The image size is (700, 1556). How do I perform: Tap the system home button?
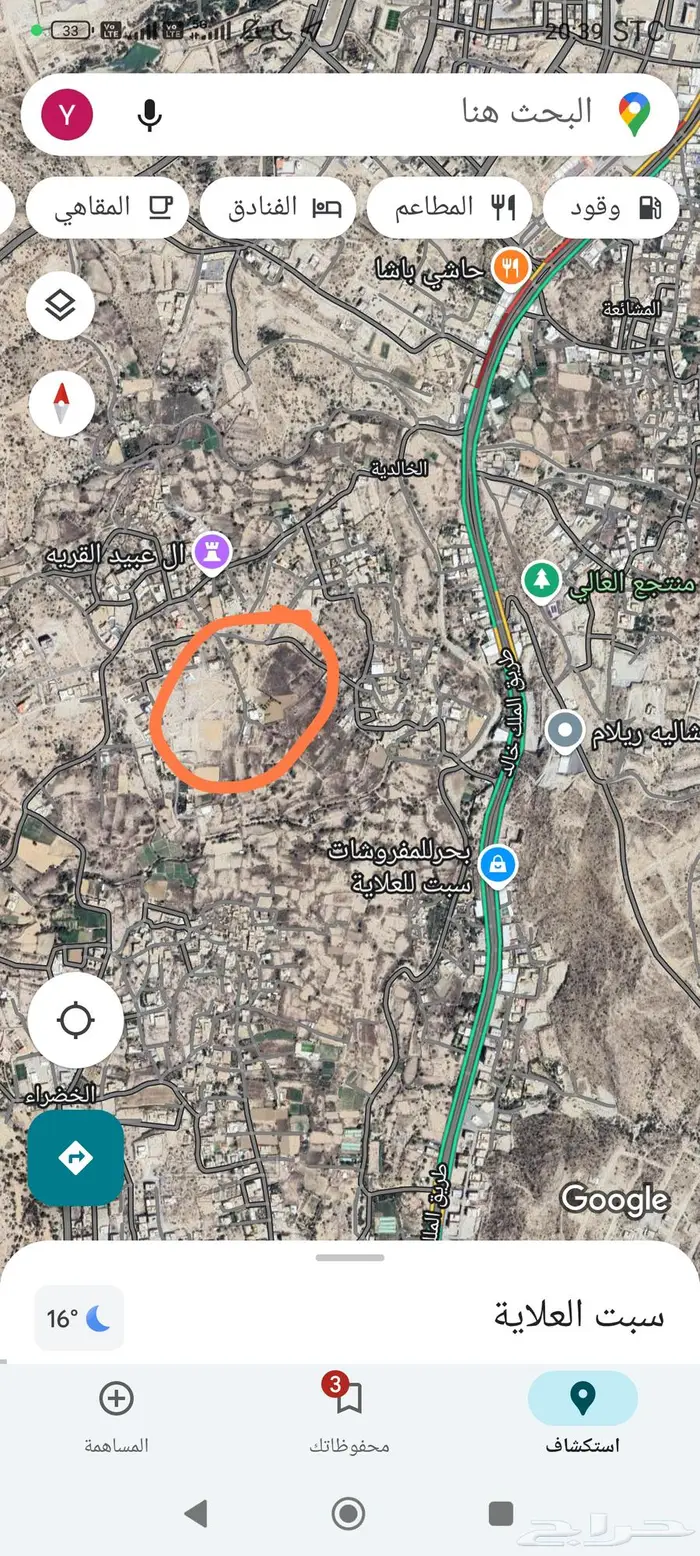348,1513
